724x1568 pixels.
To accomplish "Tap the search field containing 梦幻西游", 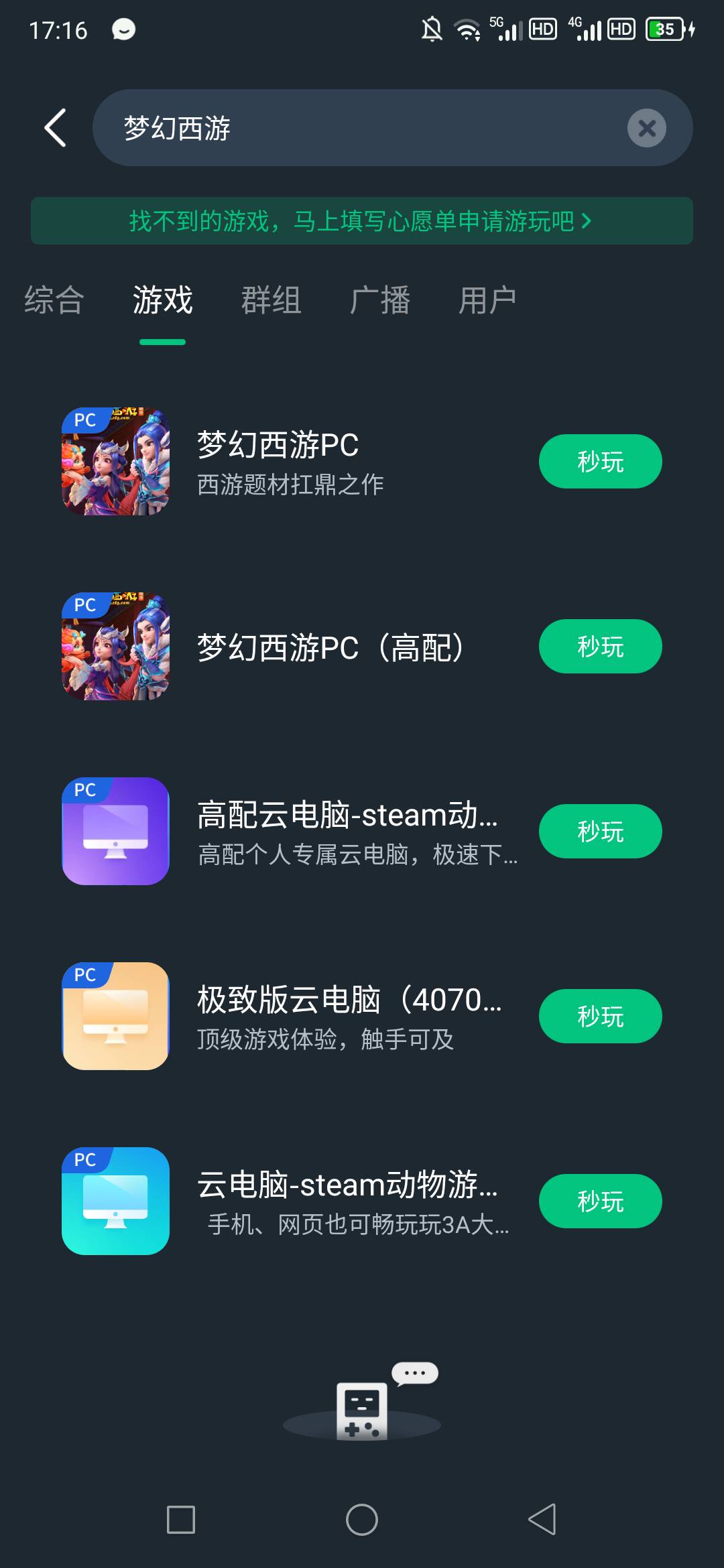I will 392,127.
